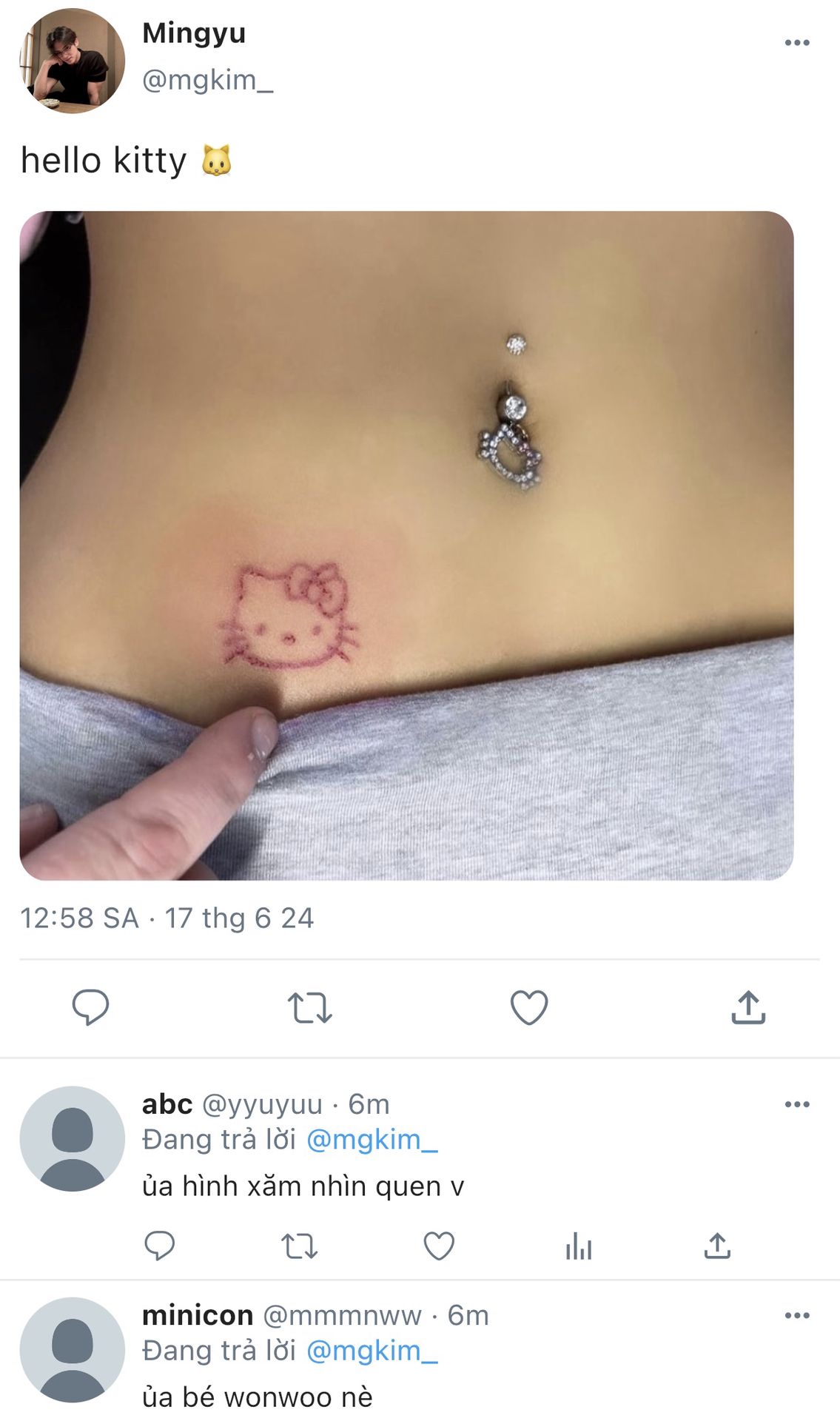Open abc's profile avatar
840x1421 pixels.
click(x=72, y=1138)
